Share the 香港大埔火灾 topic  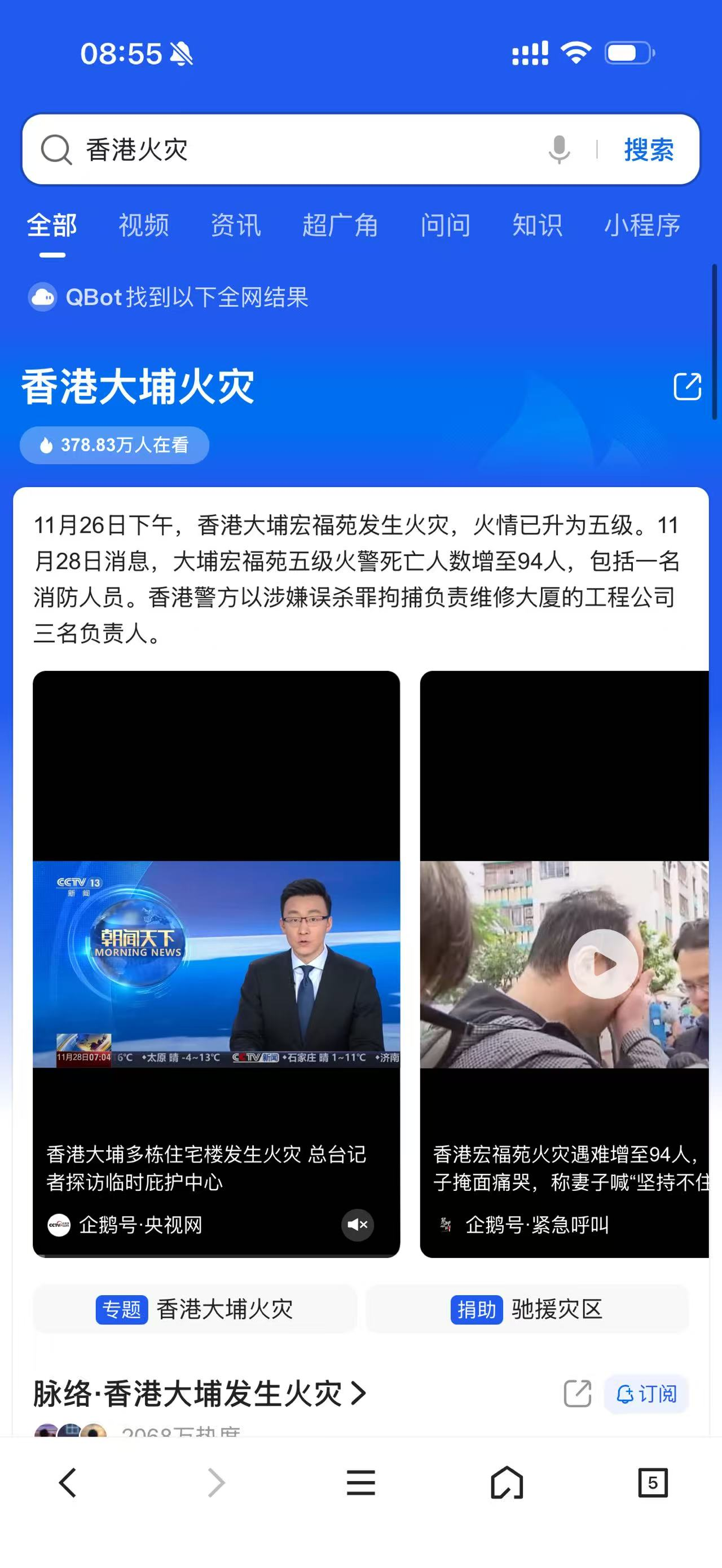click(x=687, y=387)
